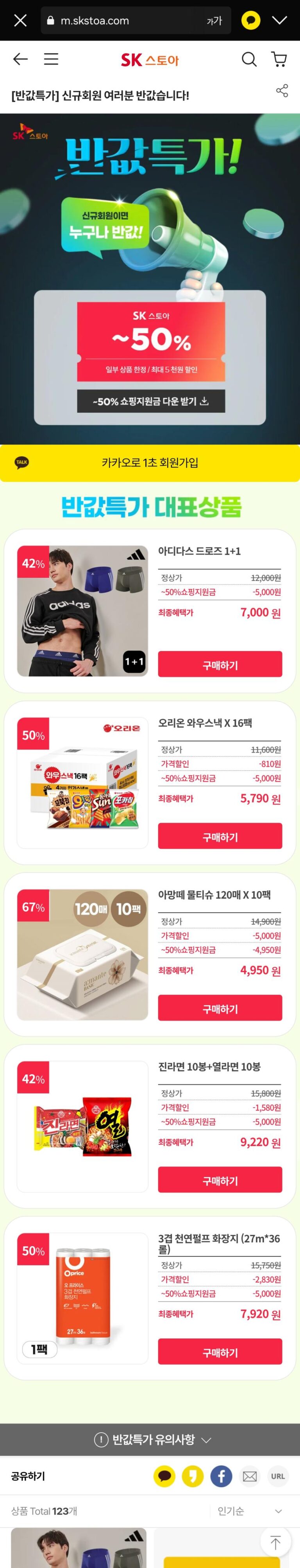Open the shopping cart
300x1568 pixels.
click(279, 59)
